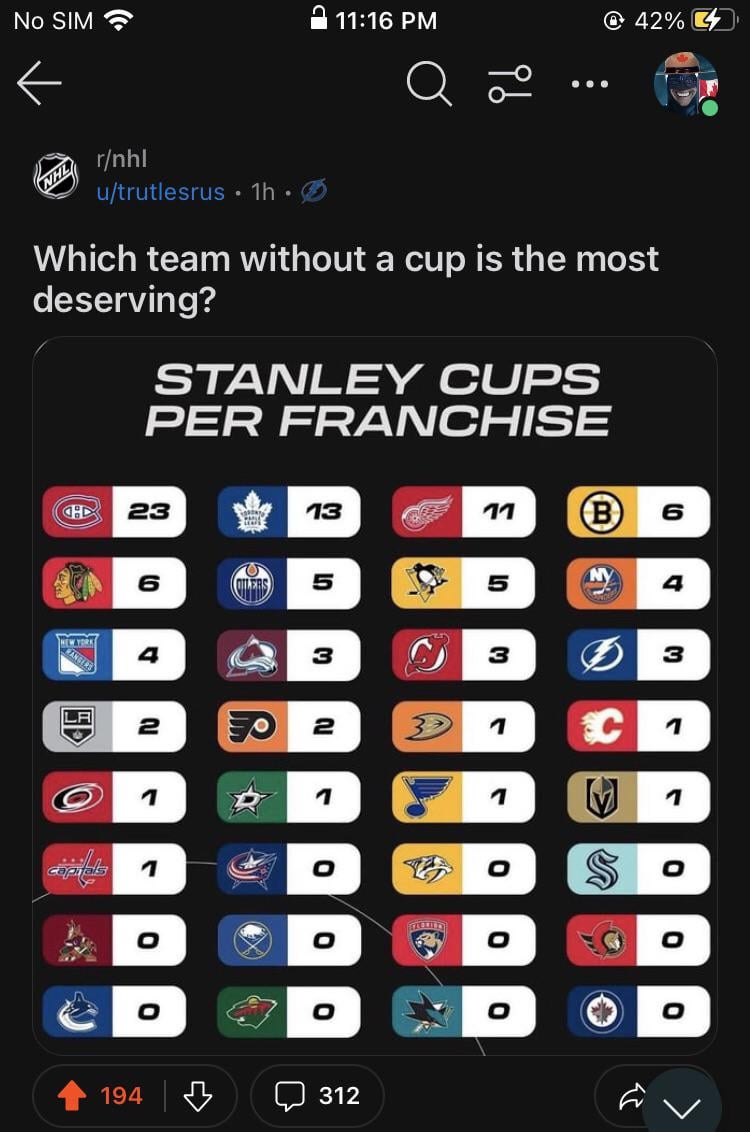Visit the r/nhl community

click(x=121, y=158)
